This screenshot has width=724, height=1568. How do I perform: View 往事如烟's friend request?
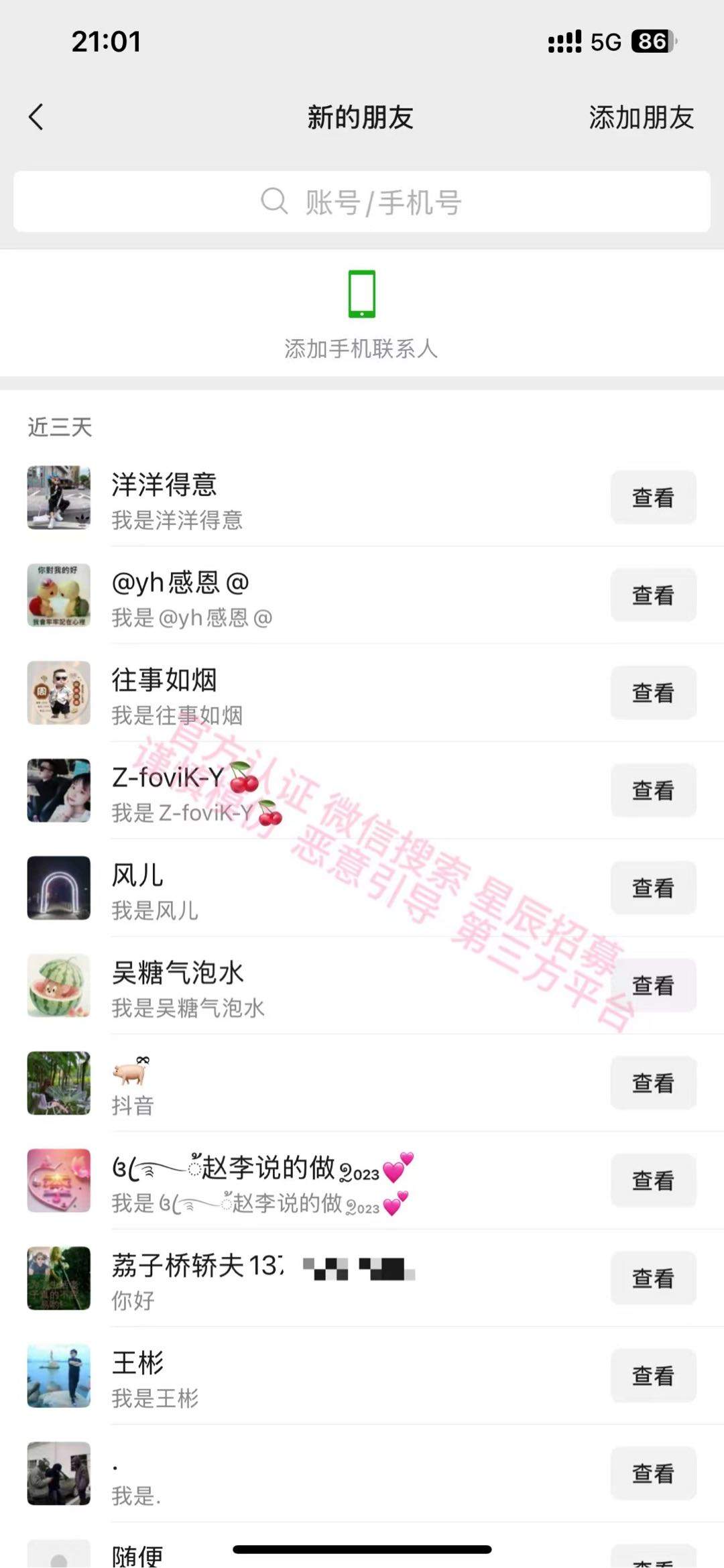[652, 693]
